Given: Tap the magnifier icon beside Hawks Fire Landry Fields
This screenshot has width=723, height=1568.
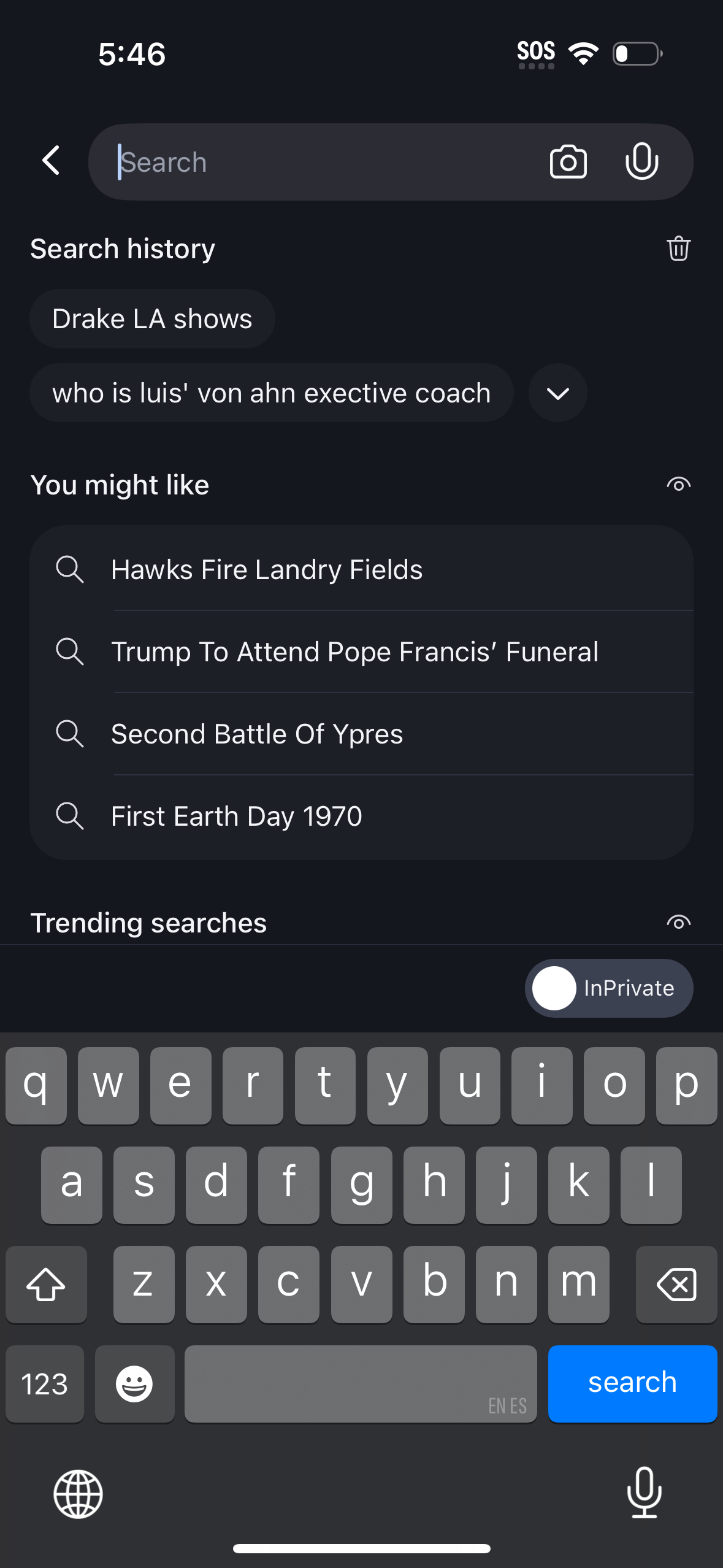Looking at the screenshot, I should tap(70, 569).
